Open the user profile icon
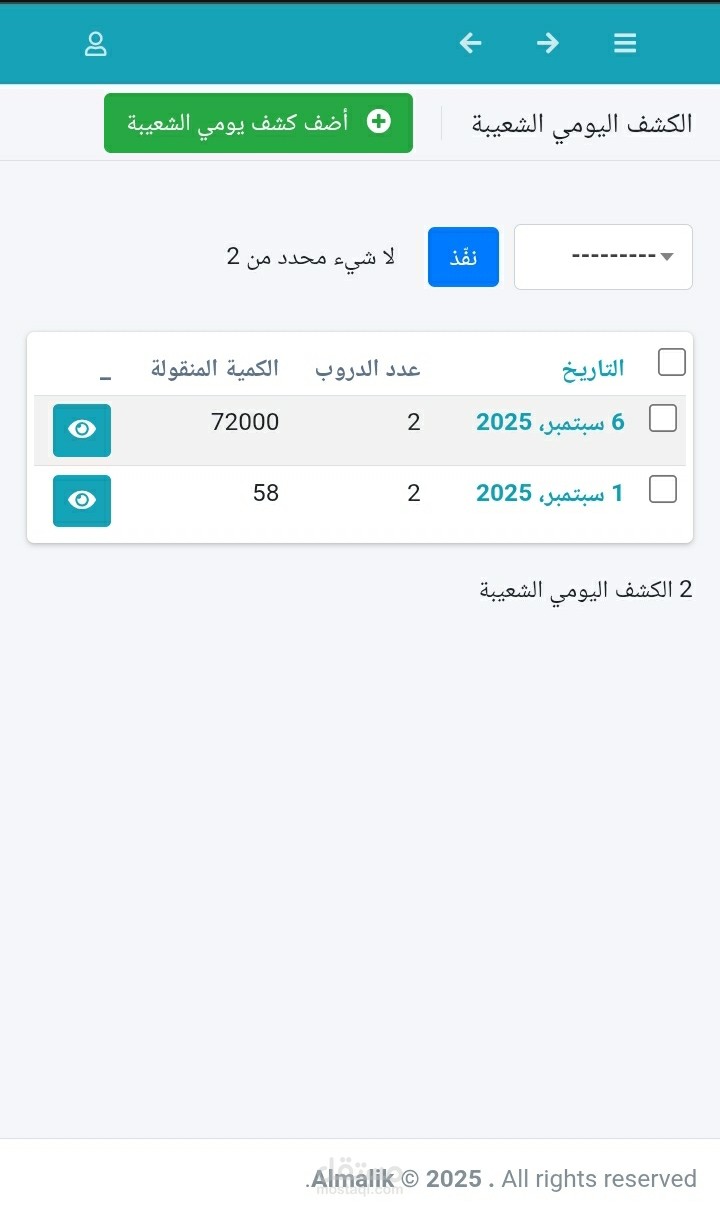The width and height of the screenshot is (720, 1221). point(95,44)
